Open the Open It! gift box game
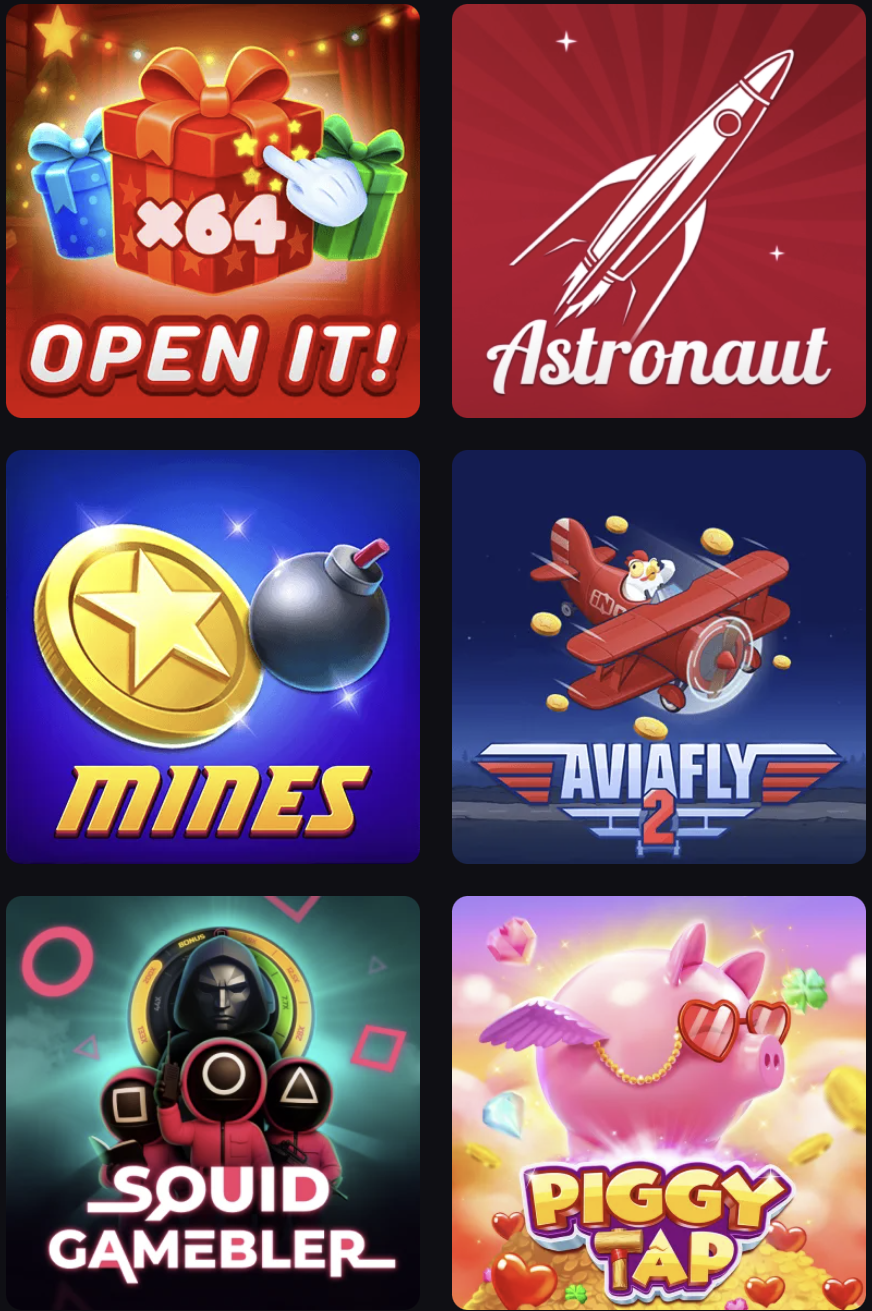The width and height of the screenshot is (872, 1311). [212, 210]
